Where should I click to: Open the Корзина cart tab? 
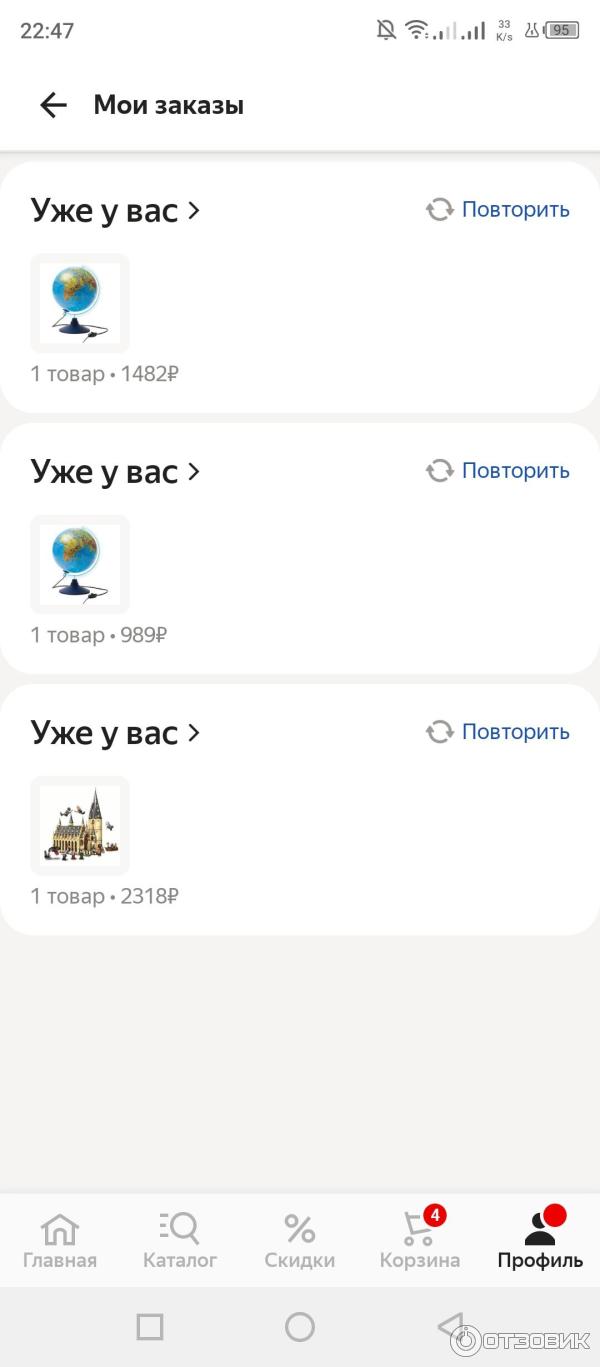[420, 1240]
